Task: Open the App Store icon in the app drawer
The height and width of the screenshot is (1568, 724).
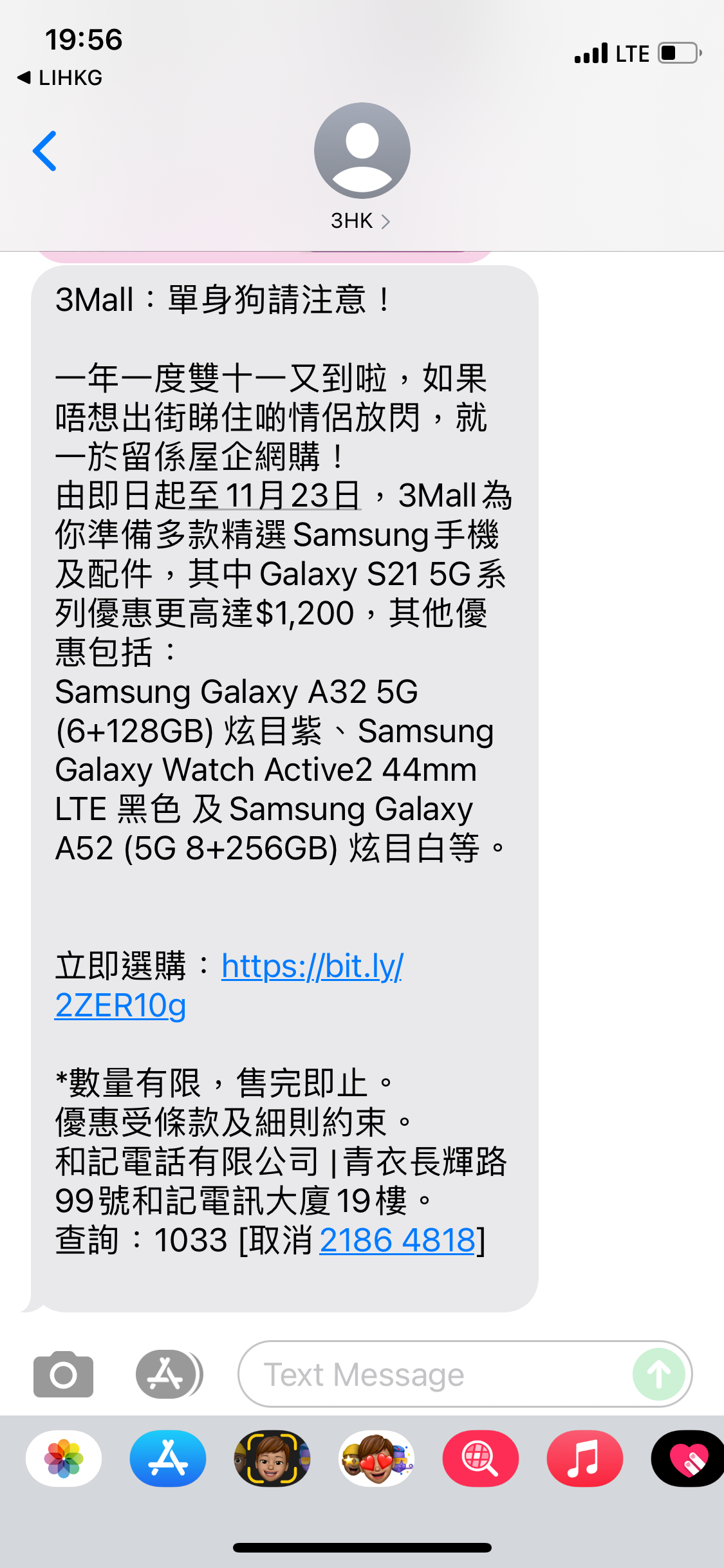Action: coord(167,1460)
